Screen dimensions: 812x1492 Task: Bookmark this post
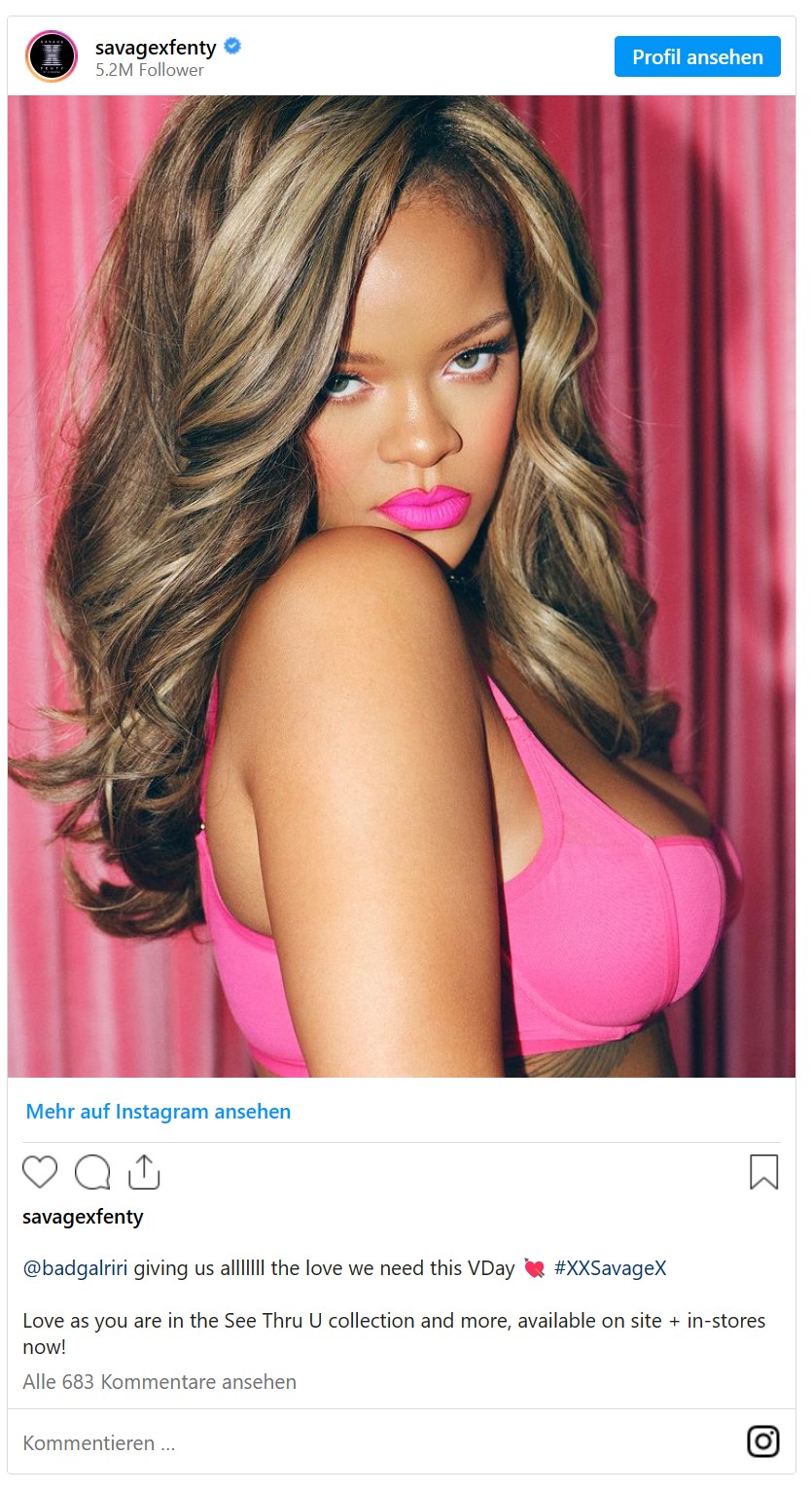763,1172
